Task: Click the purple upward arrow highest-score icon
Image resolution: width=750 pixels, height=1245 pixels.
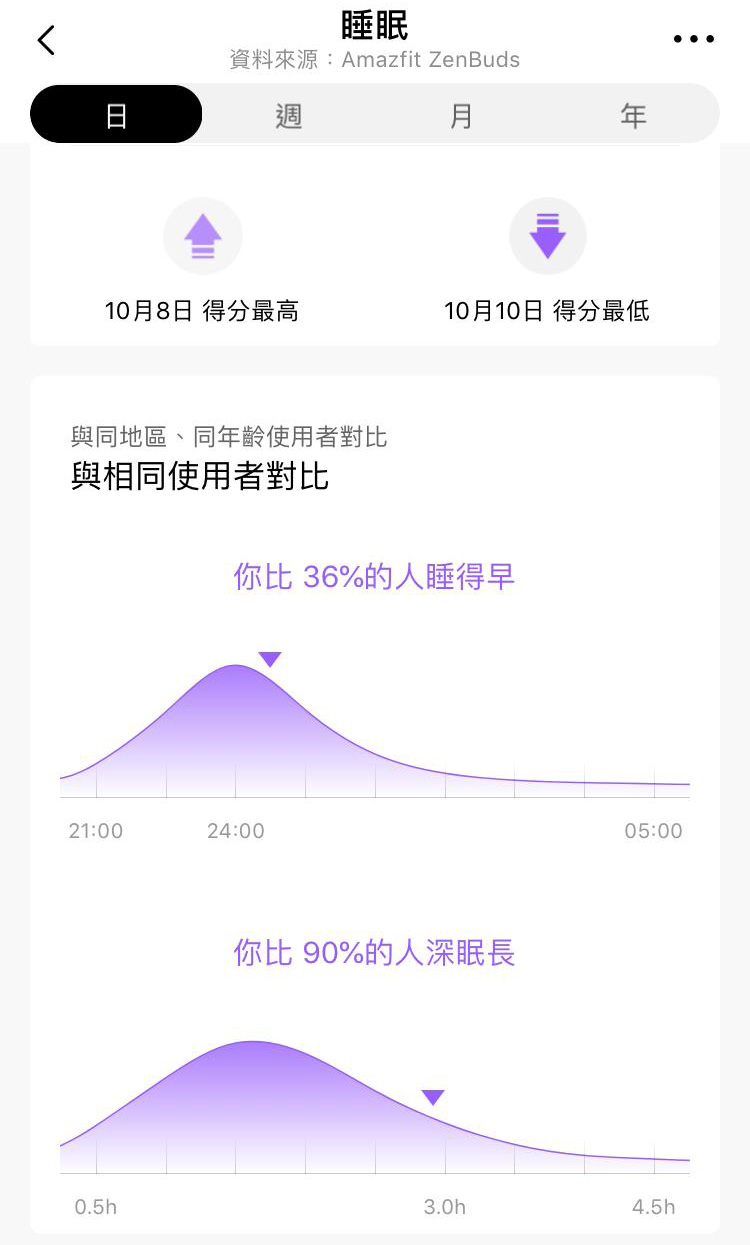Action: [x=202, y=236]
